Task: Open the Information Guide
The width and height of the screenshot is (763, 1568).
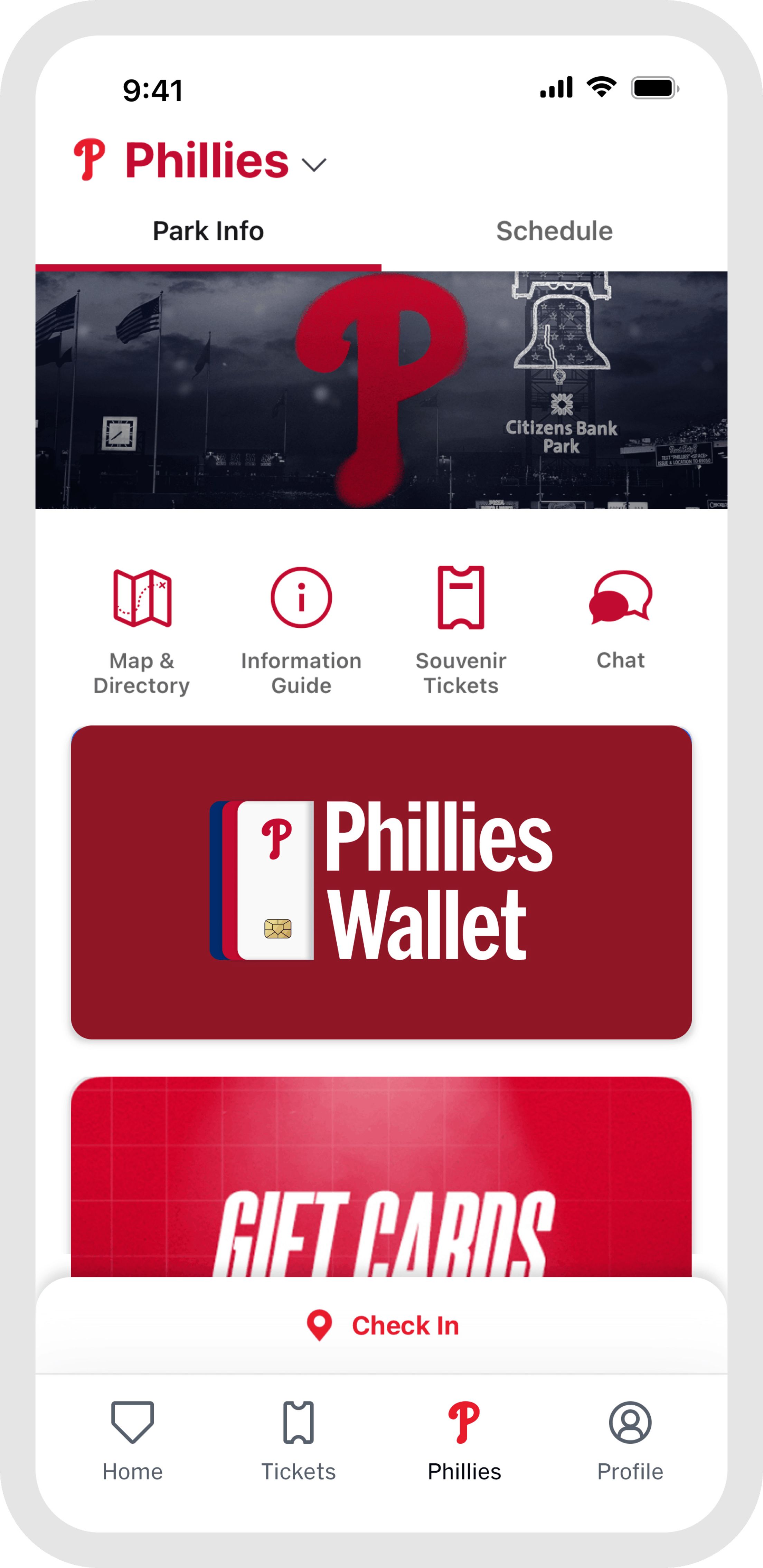Action: (x=301, y=630)
